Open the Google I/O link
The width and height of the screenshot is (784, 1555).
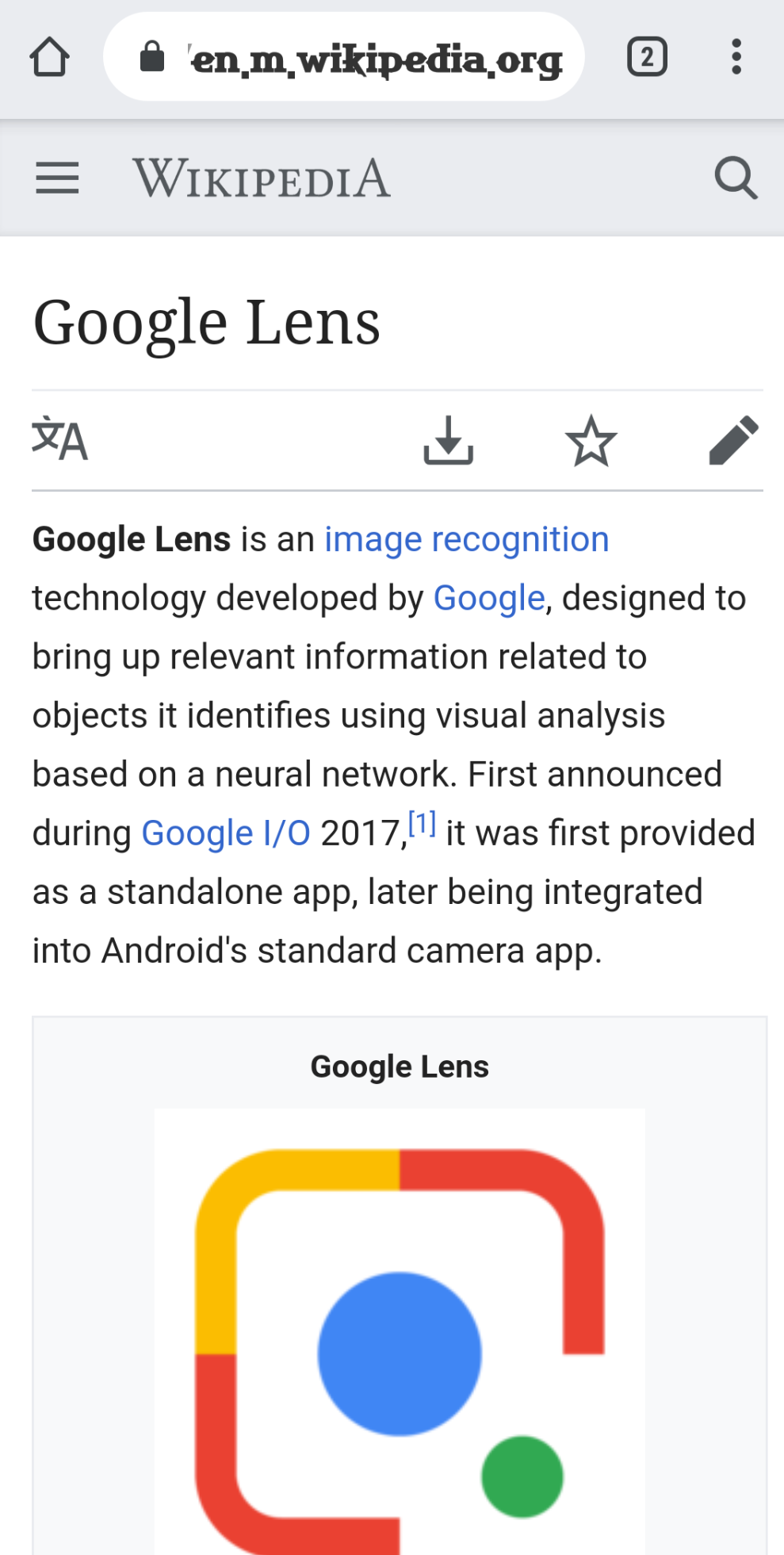coord(226,833)
